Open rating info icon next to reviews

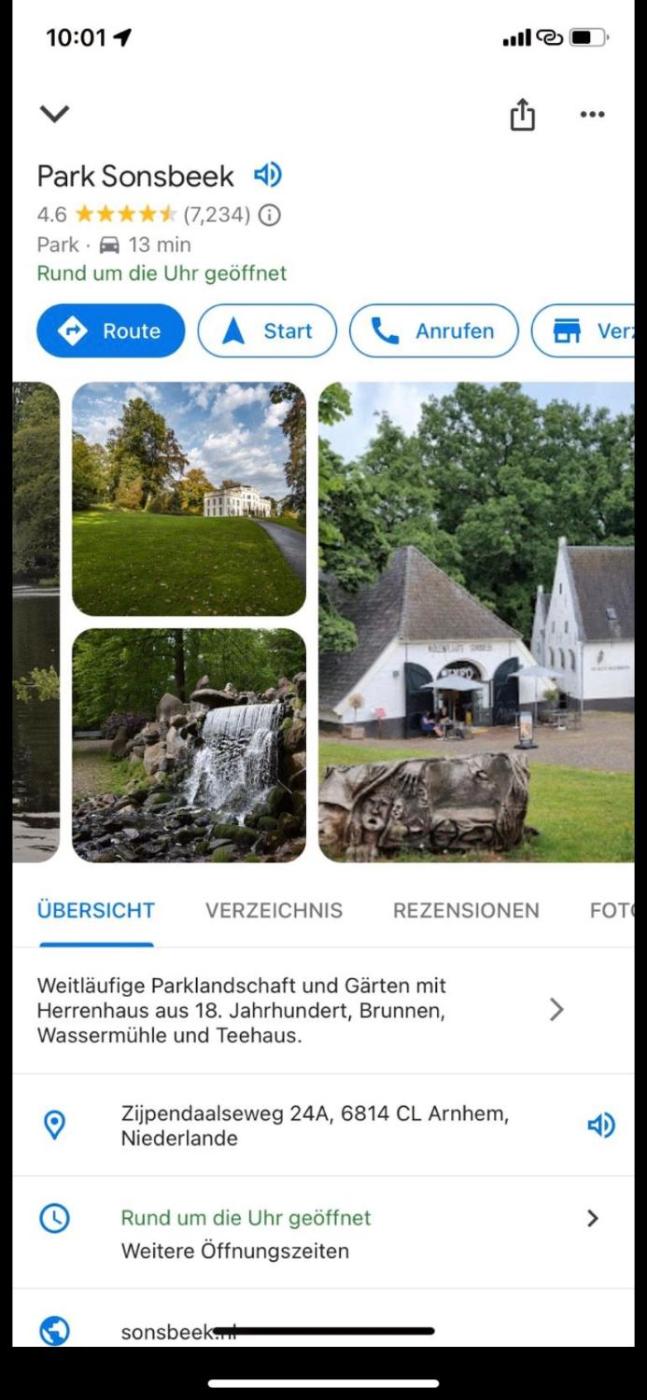click(x=270, y=214)
